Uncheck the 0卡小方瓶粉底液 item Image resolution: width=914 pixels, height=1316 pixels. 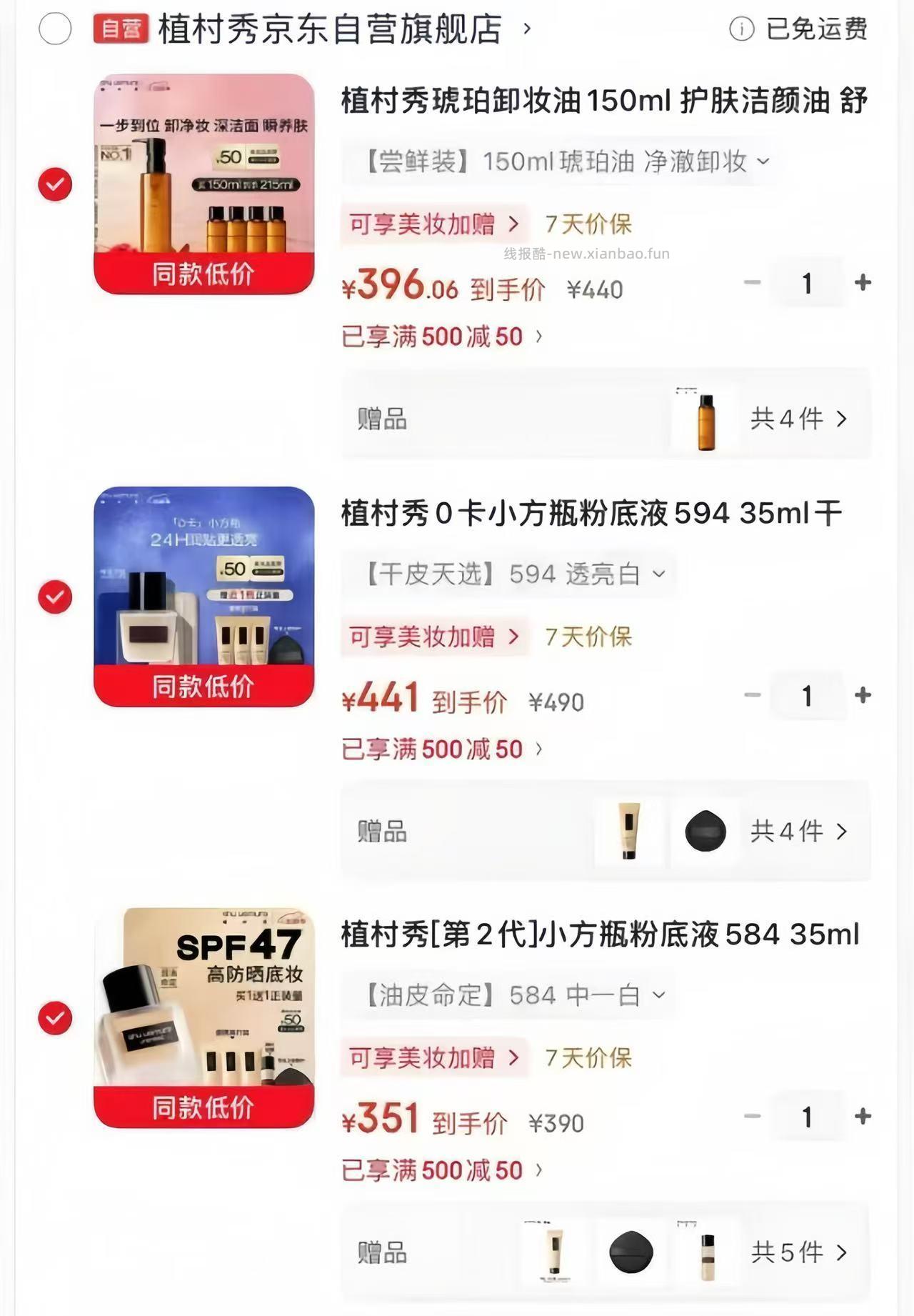coord(54,595)
